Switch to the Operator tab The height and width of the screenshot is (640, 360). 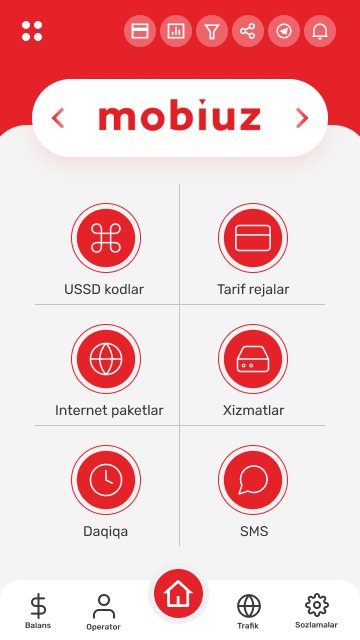pyautogui.click(x=104, y=612)
